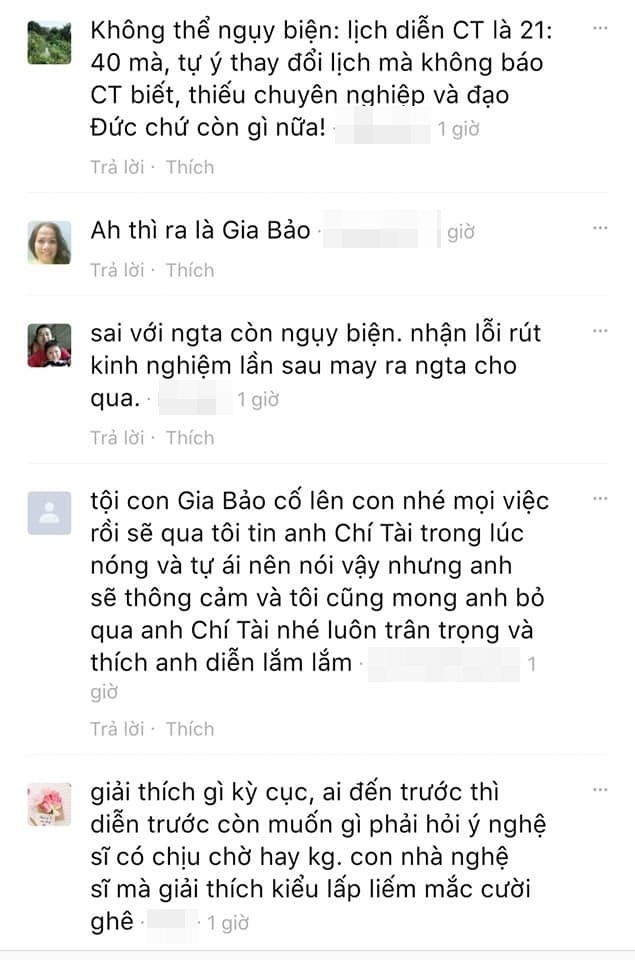Like the comment about lịch diễn CT
The width and height of the screenshot is (635, 960).
click(x=189, y=167)
